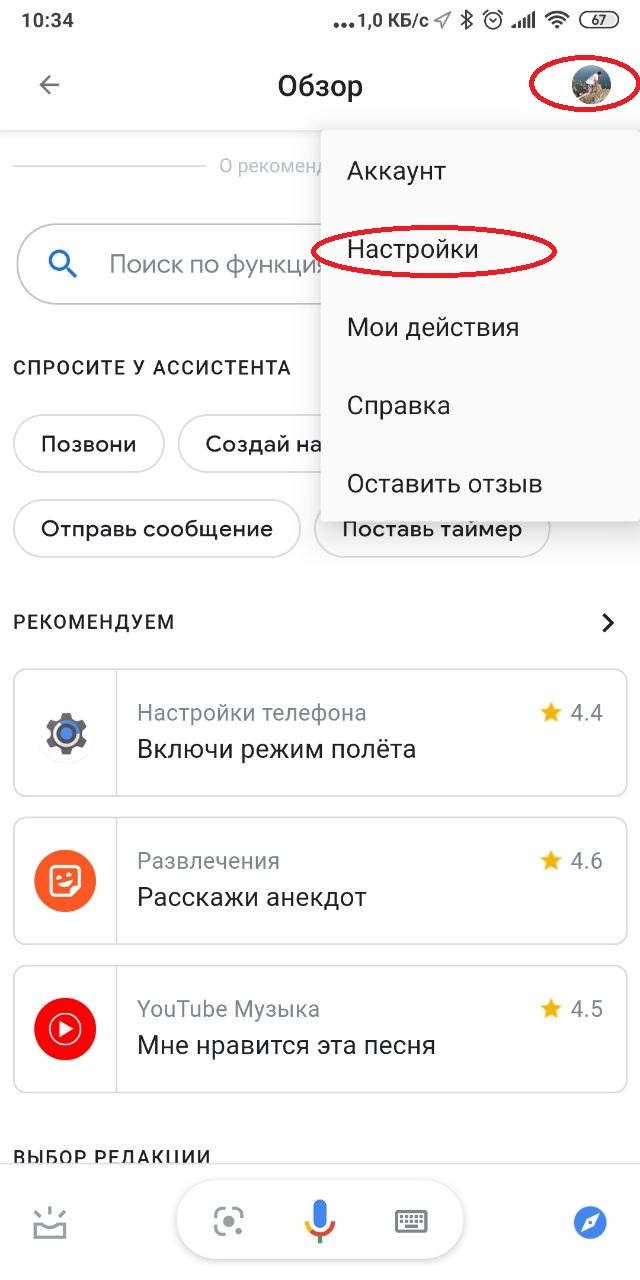This screenshot has height=1280, width=640.
Task: Launch Google Lens from the bottom bar
Action: 229,1221
